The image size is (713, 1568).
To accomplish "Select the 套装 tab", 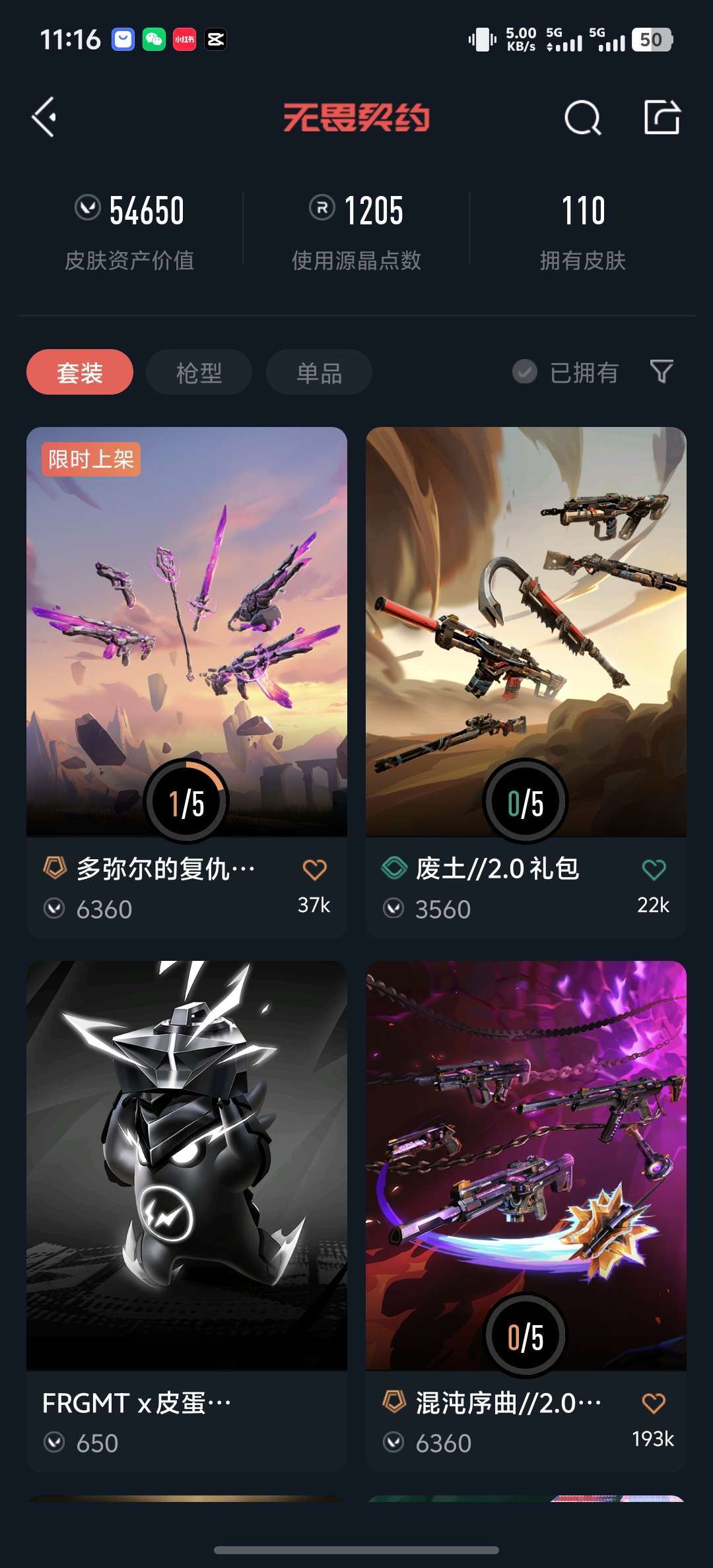I will coord(80,372).
